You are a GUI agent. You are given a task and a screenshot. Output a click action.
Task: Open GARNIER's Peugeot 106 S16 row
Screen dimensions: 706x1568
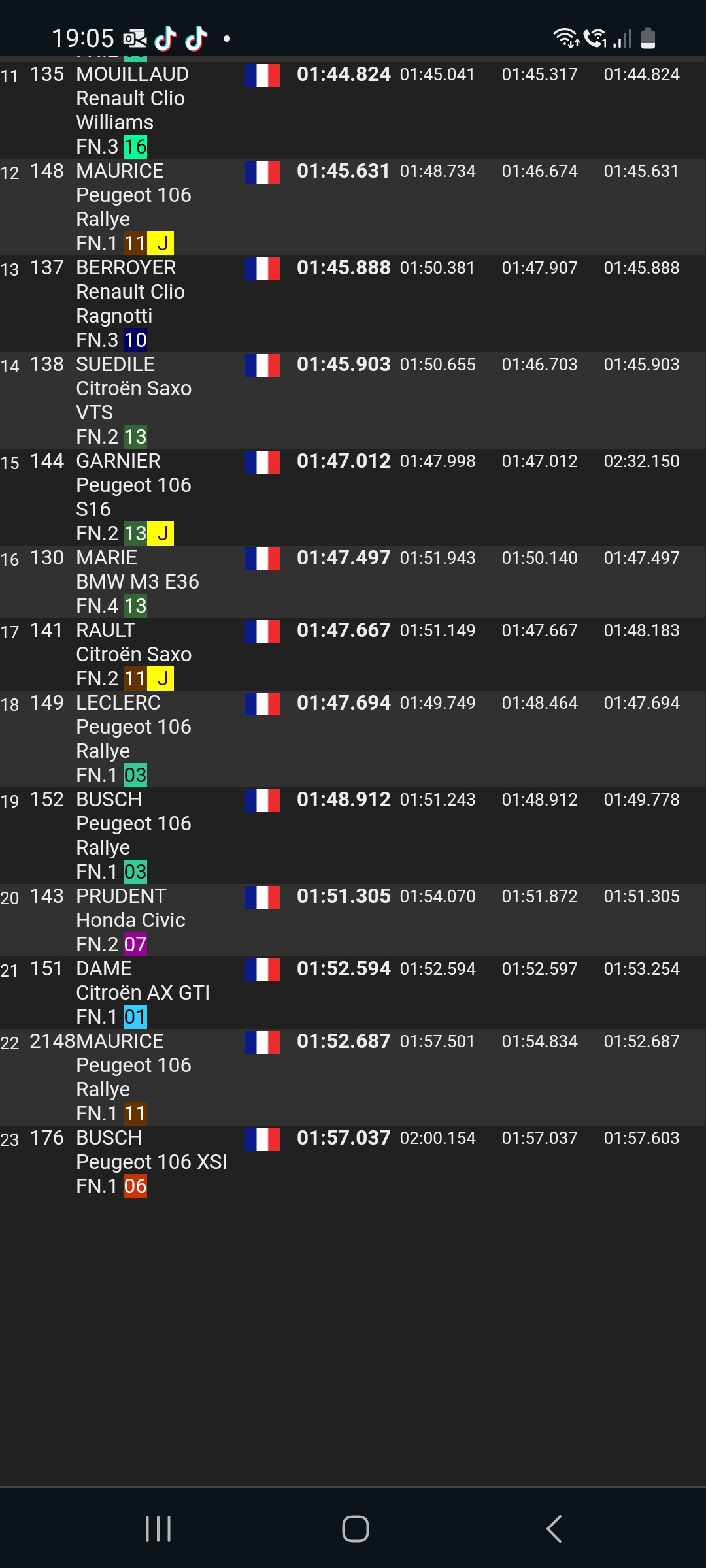coord(353,497)
